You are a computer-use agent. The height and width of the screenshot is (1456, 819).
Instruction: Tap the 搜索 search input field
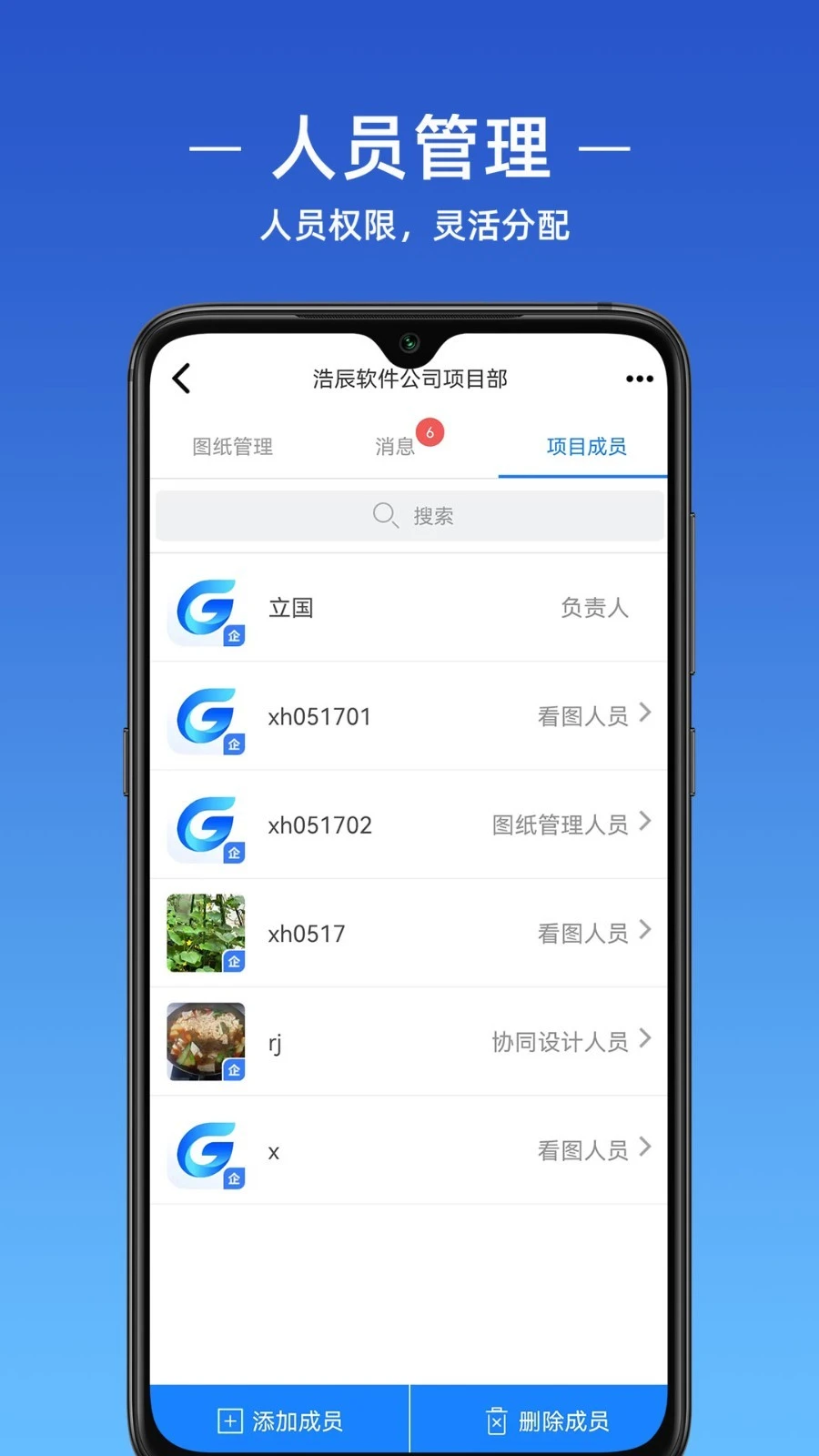click(x=409, y=516)
